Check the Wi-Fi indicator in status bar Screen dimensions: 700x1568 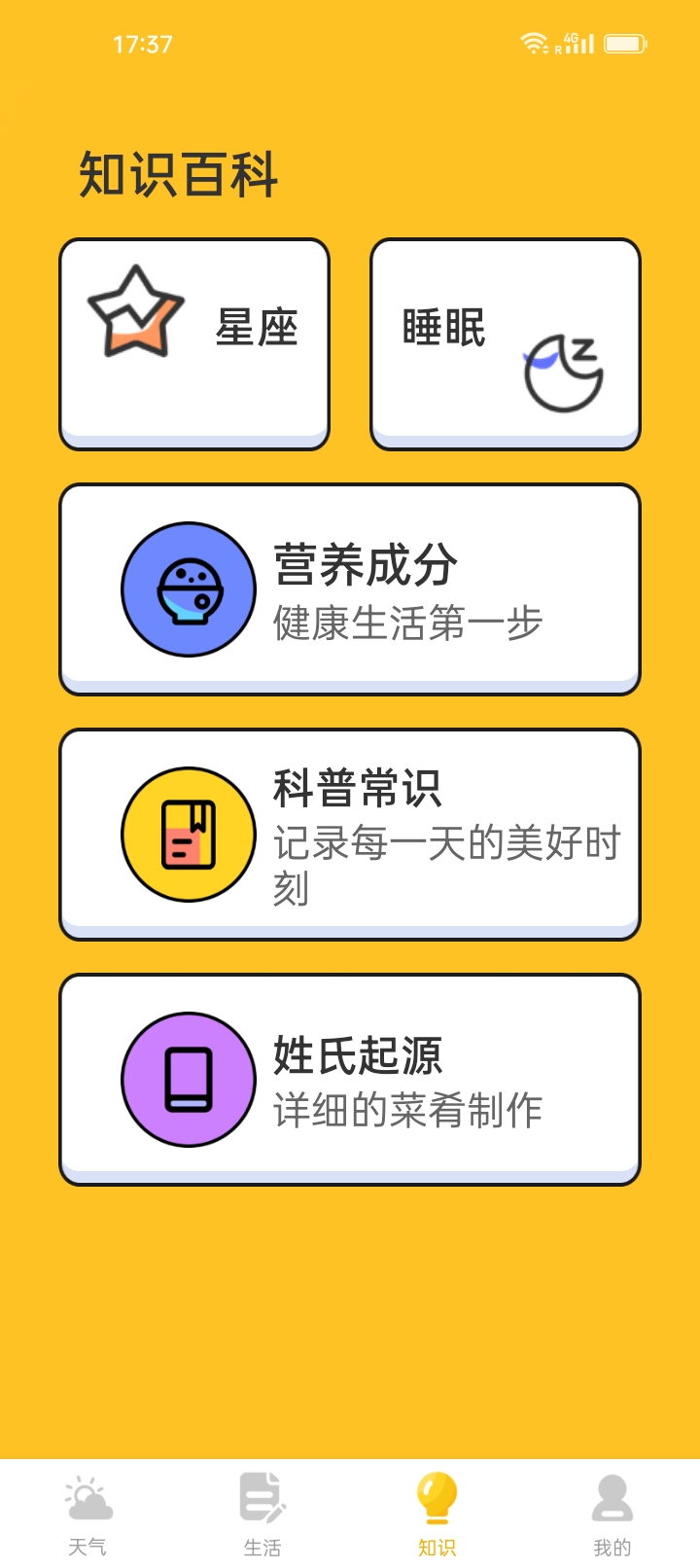pos(532,43)
